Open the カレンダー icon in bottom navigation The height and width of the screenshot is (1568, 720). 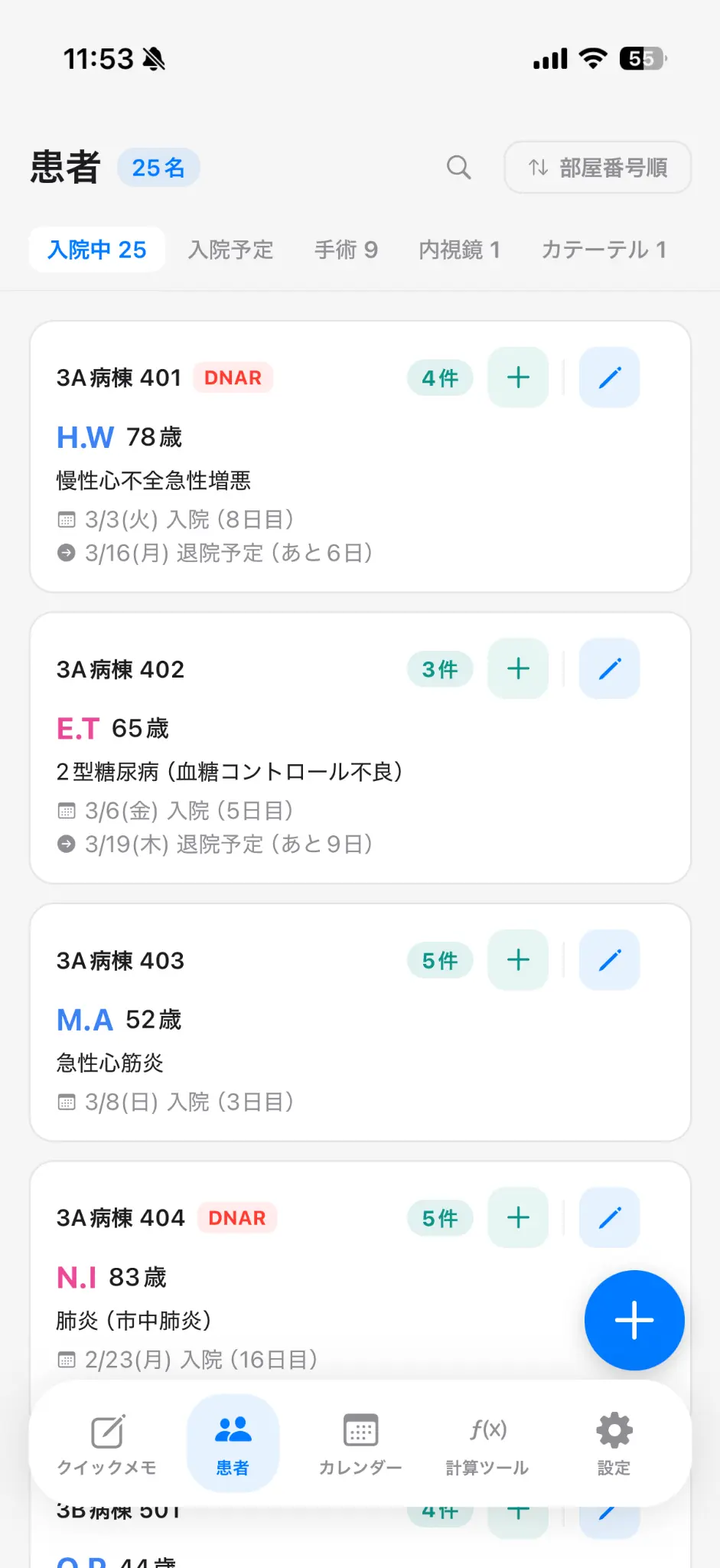359,1442
